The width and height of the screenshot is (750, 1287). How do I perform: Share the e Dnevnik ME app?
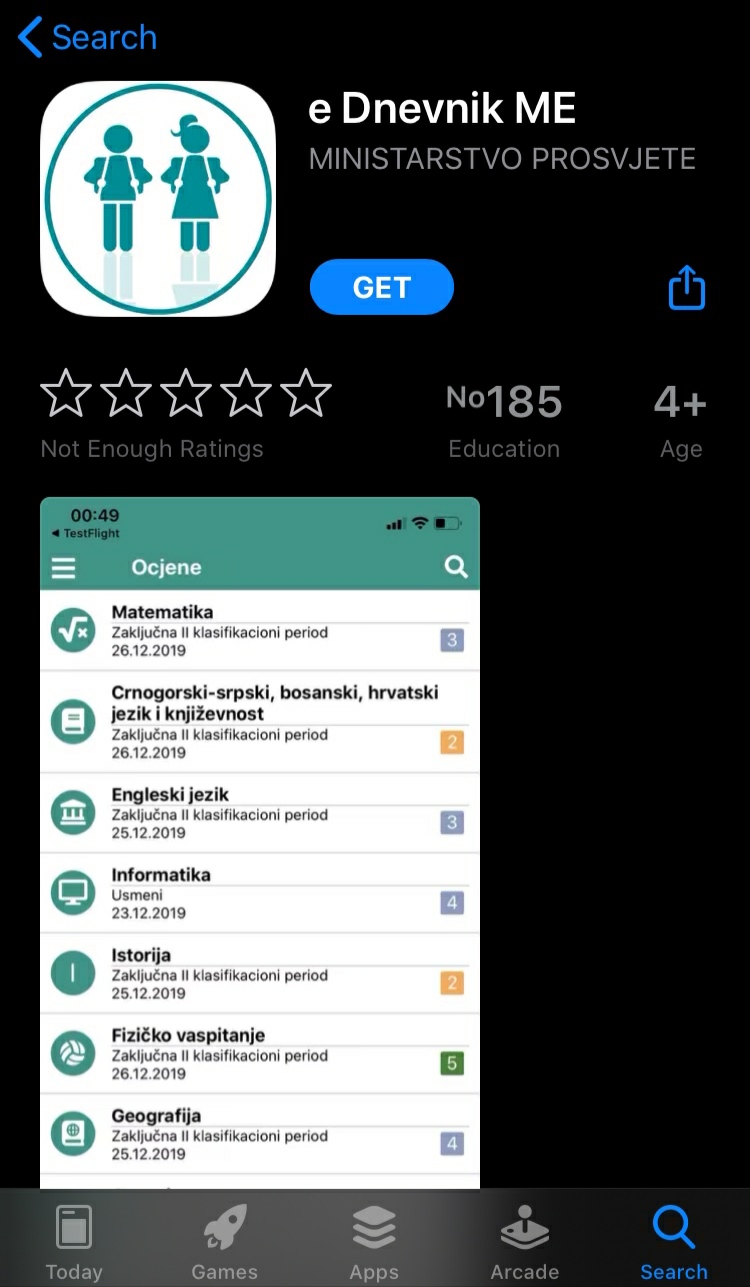point(687,287)
